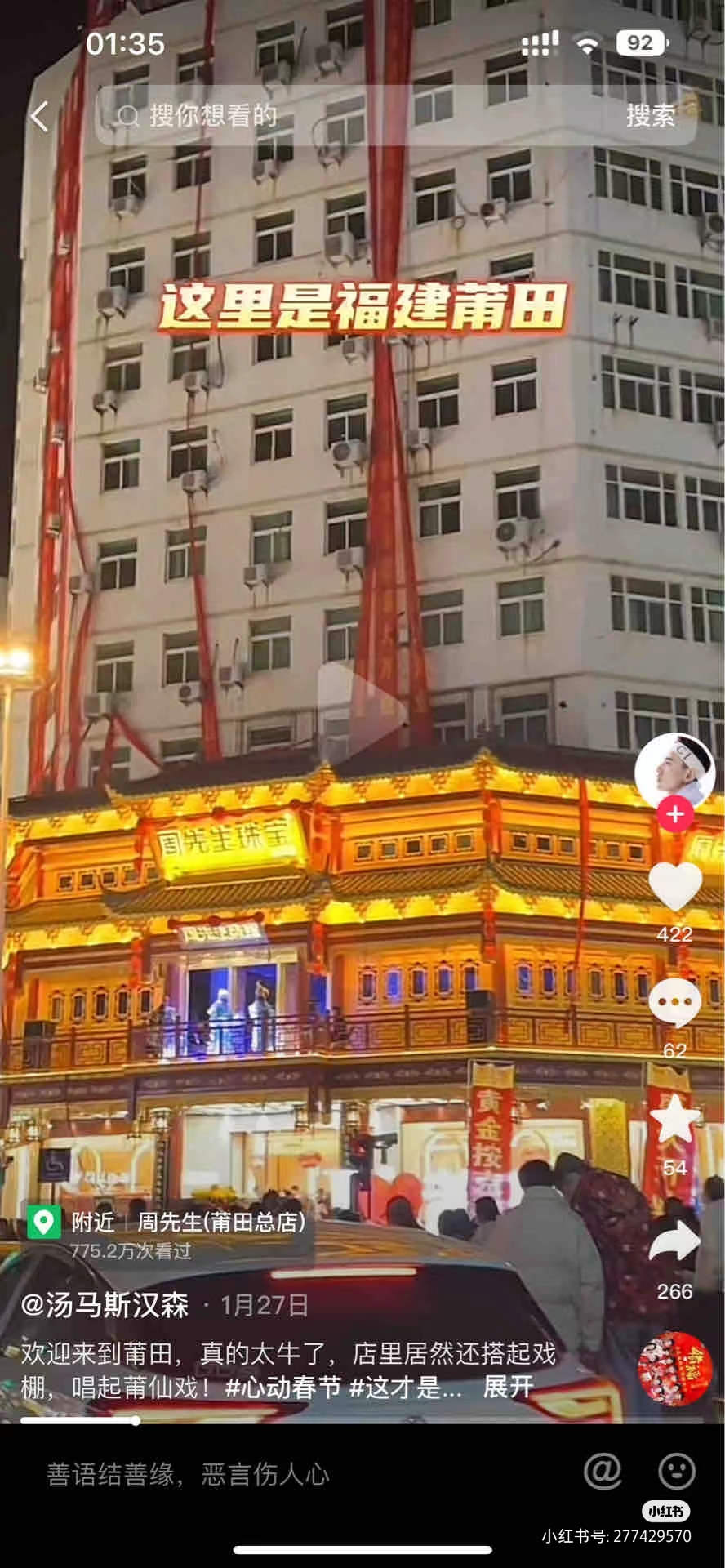Open the spinning music disc

[x=674, y=1369]
